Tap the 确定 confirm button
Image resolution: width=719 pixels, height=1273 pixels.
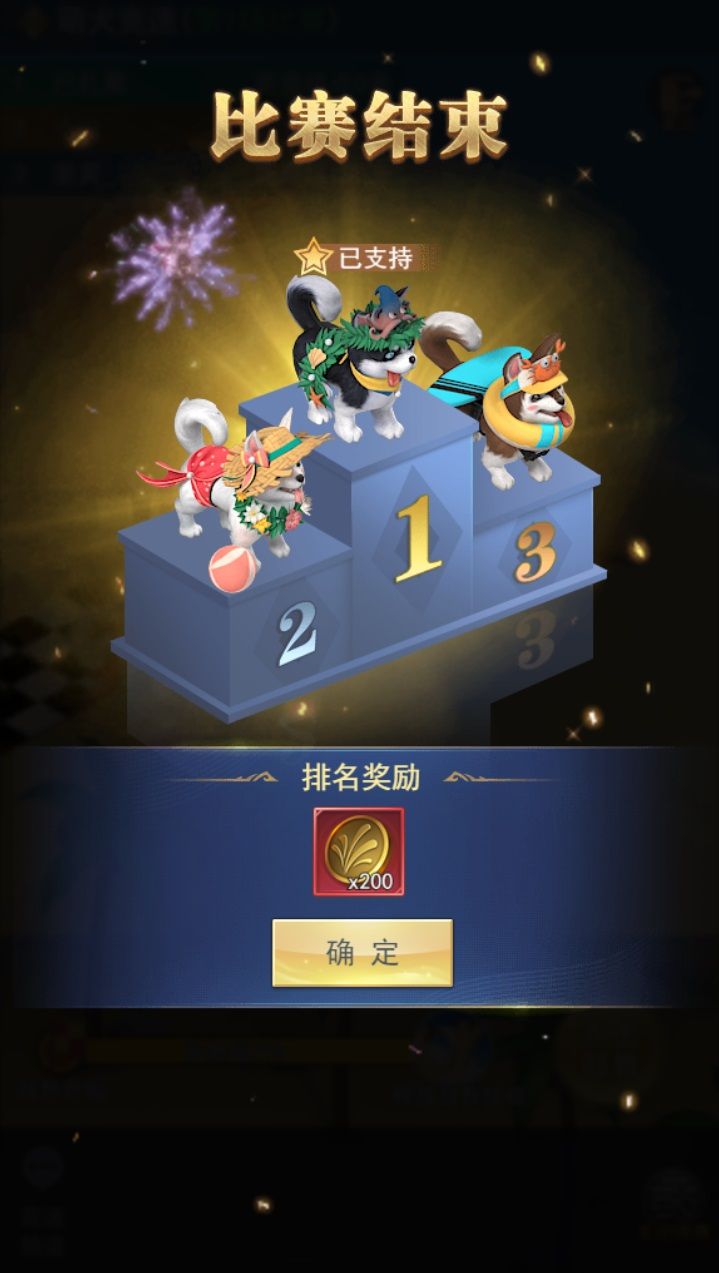(362, 953)
